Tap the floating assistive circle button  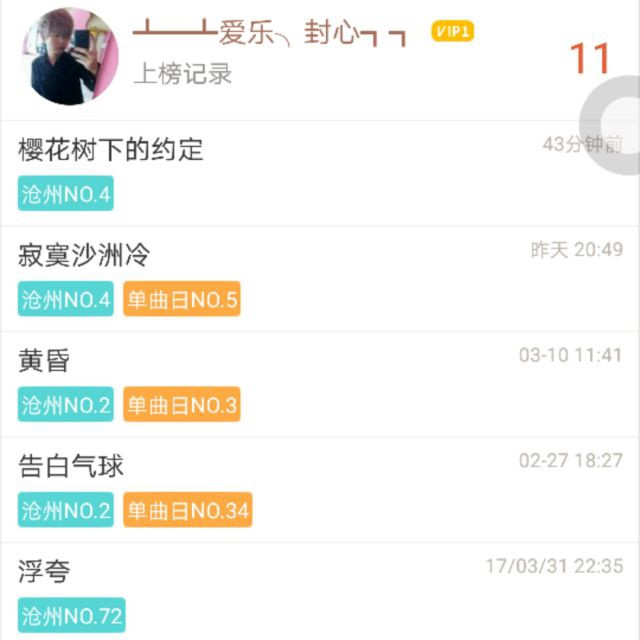coord(616,118)
